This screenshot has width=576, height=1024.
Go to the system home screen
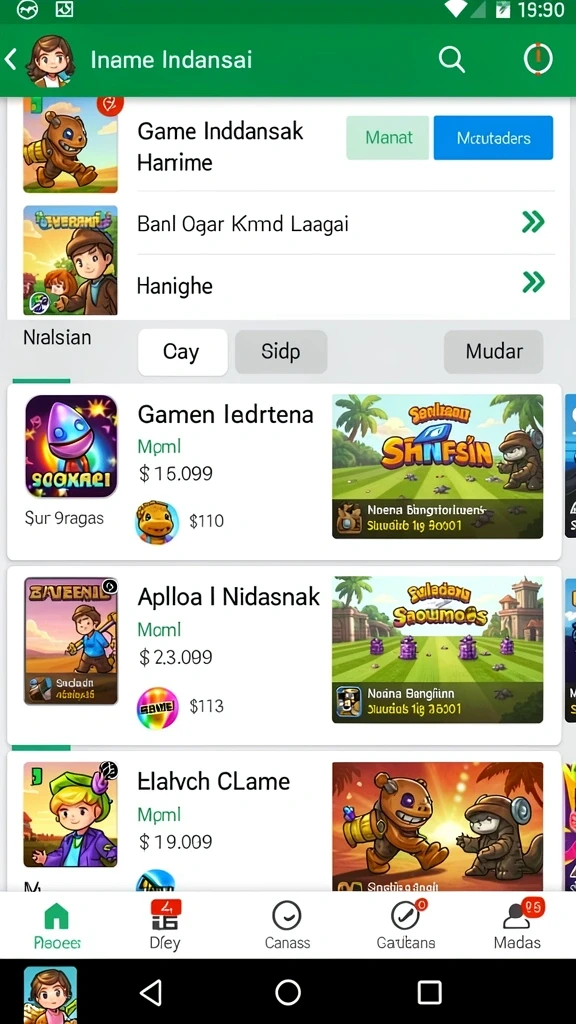[x=288, y=993]
